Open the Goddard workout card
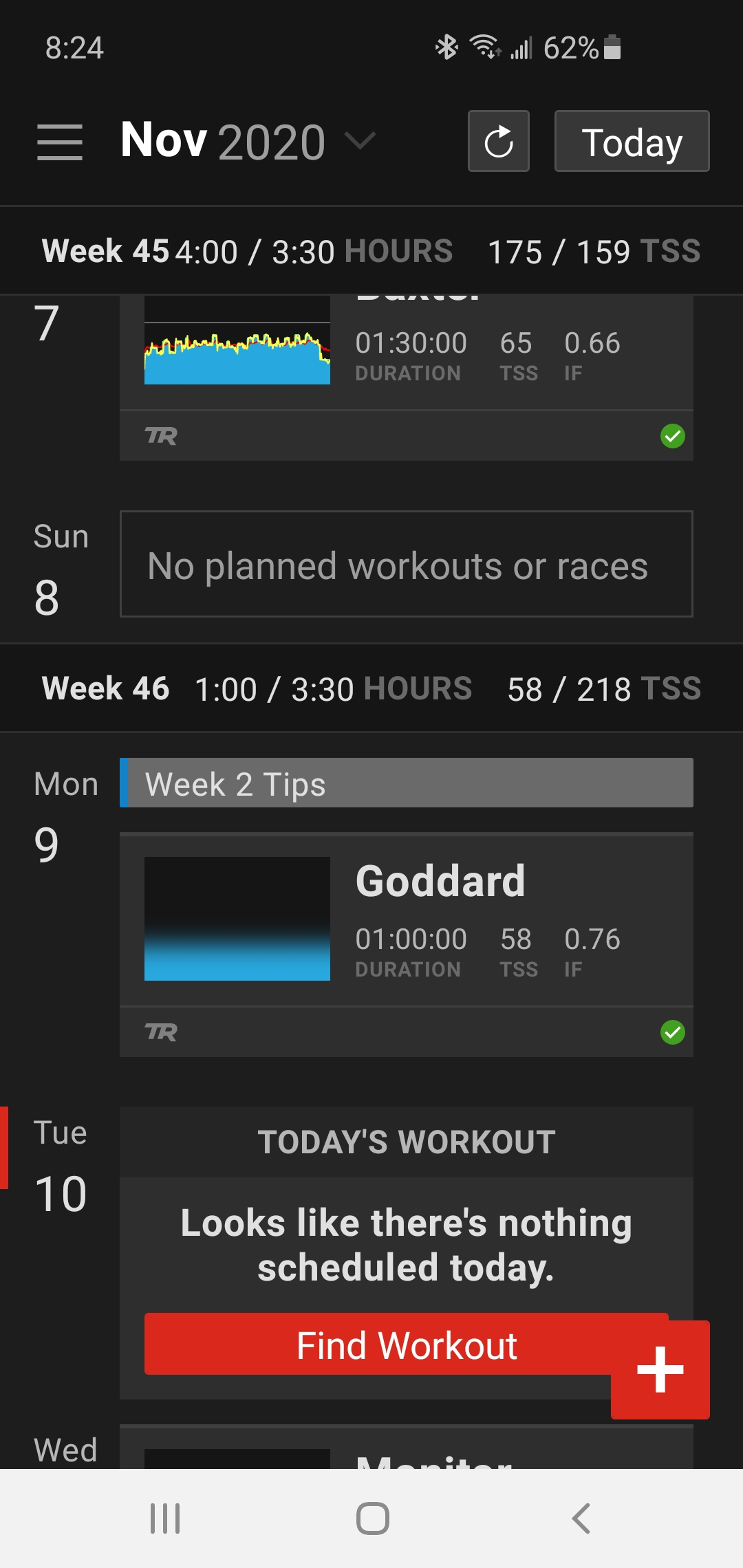This screenshot has height=1568, width=743. 407,945
